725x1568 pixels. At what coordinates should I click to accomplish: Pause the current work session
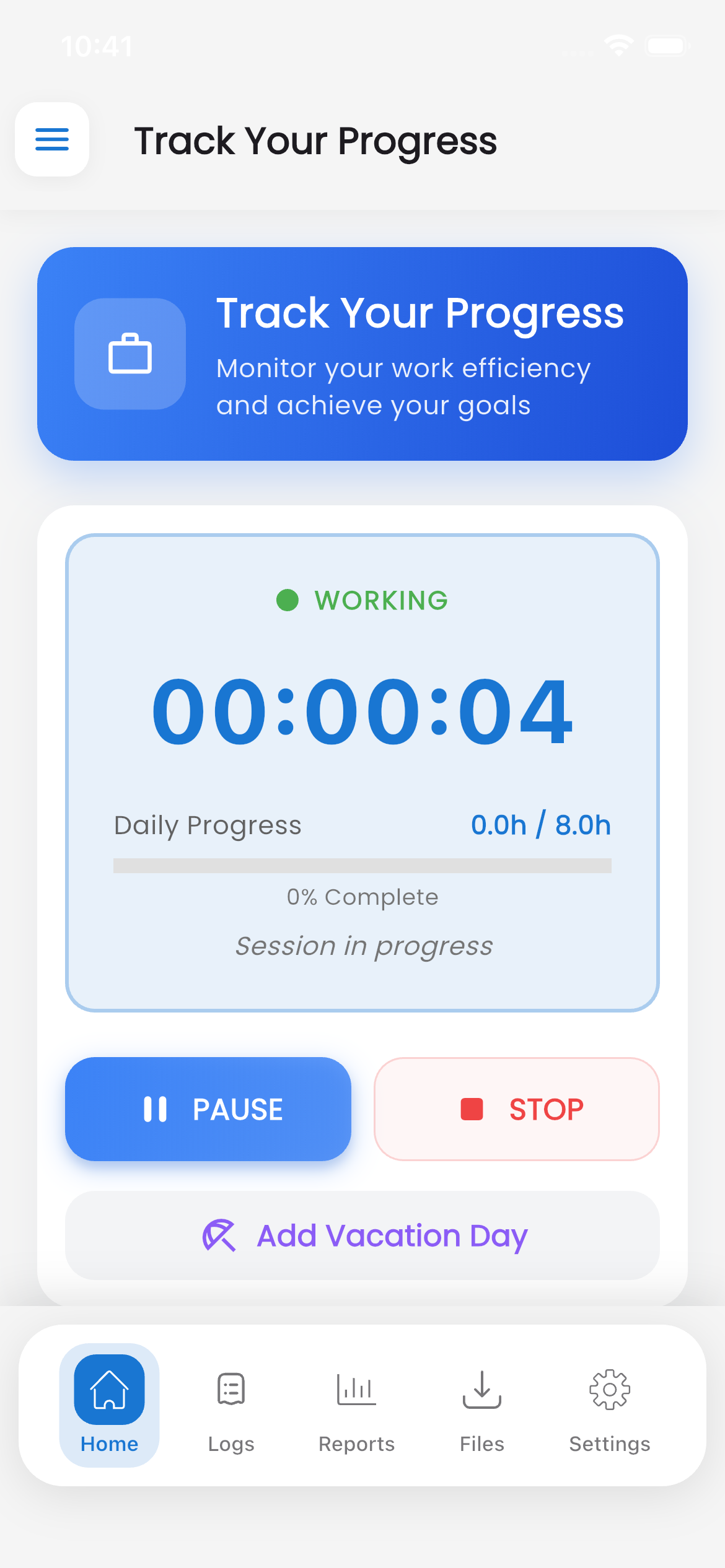(208, 1108)
